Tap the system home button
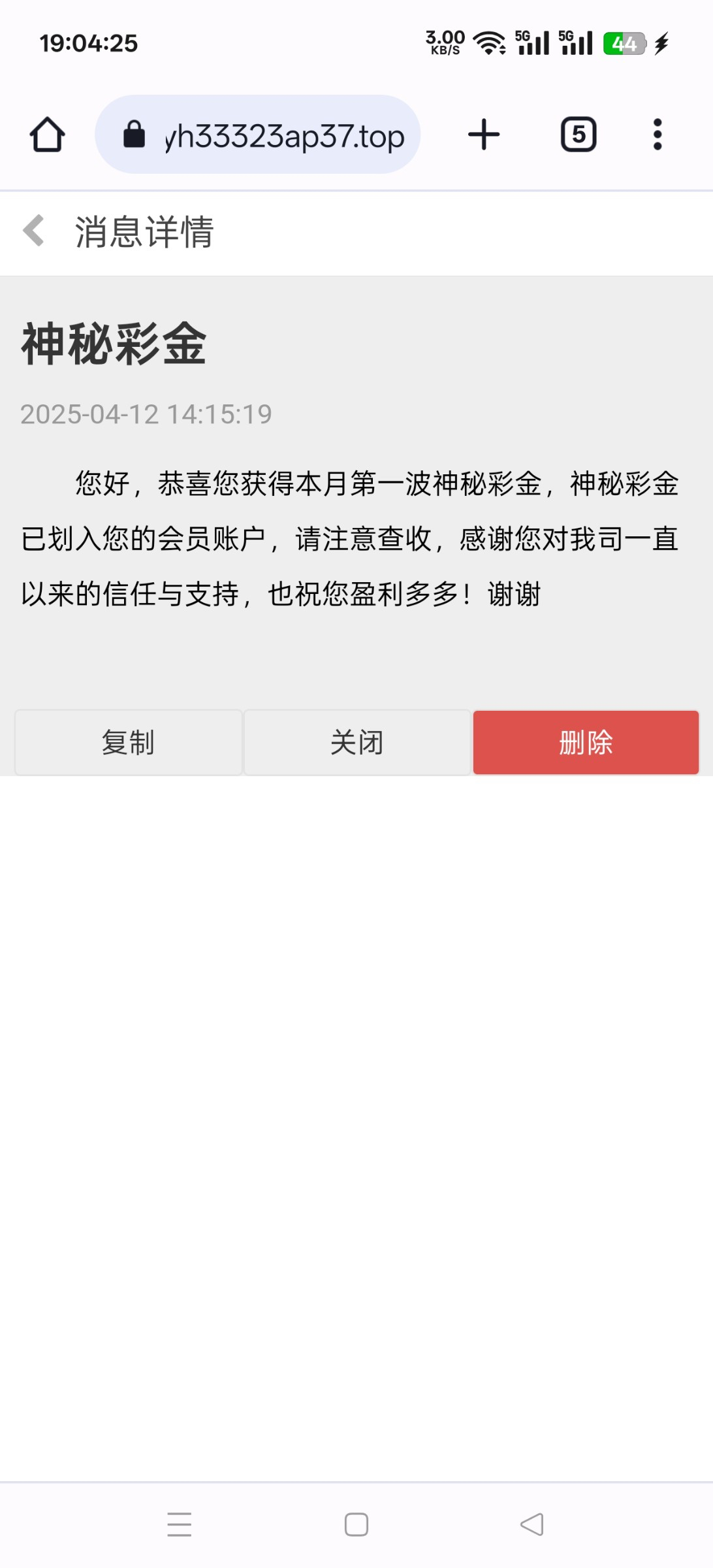The image size is (713, 1568). point(356,1524)
